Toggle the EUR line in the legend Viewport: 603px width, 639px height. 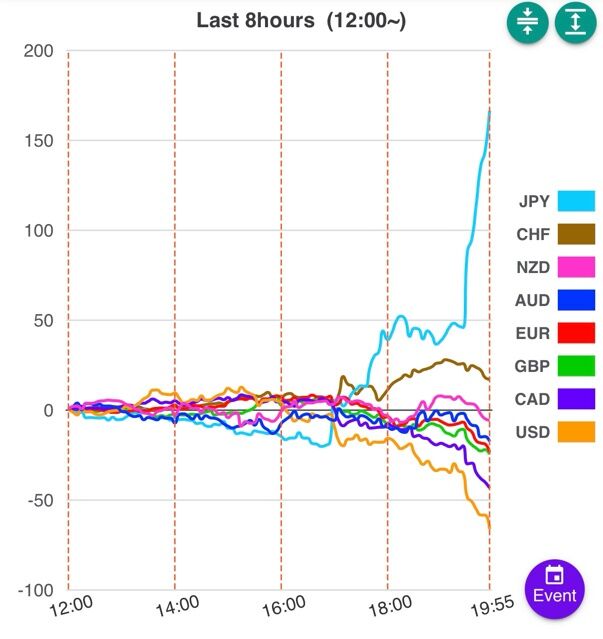pyautogui.click(x=556, y=333)
